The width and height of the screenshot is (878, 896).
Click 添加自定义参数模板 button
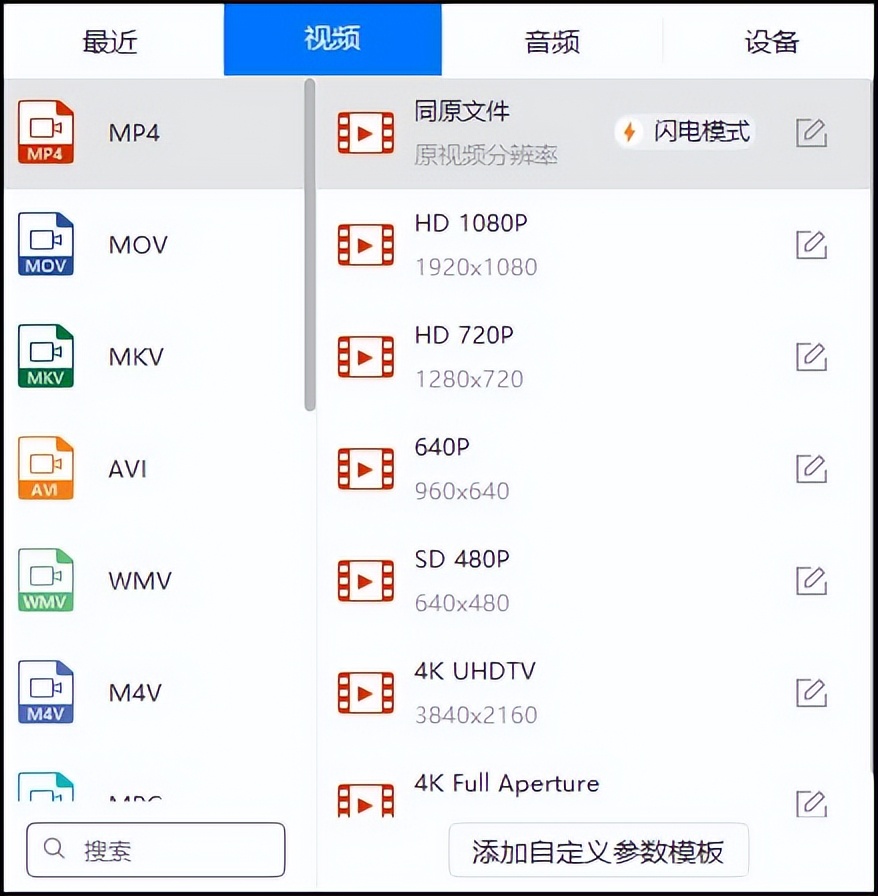tap(596, 850)
